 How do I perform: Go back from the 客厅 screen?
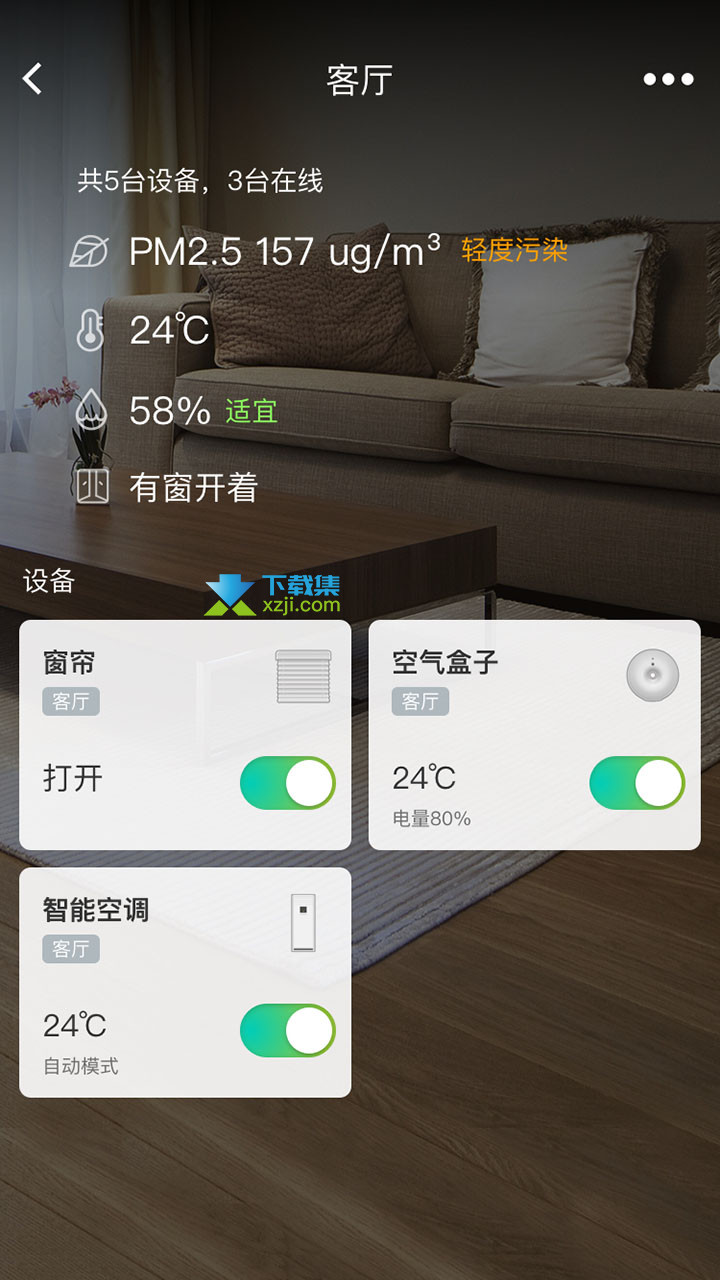[33, 79]
